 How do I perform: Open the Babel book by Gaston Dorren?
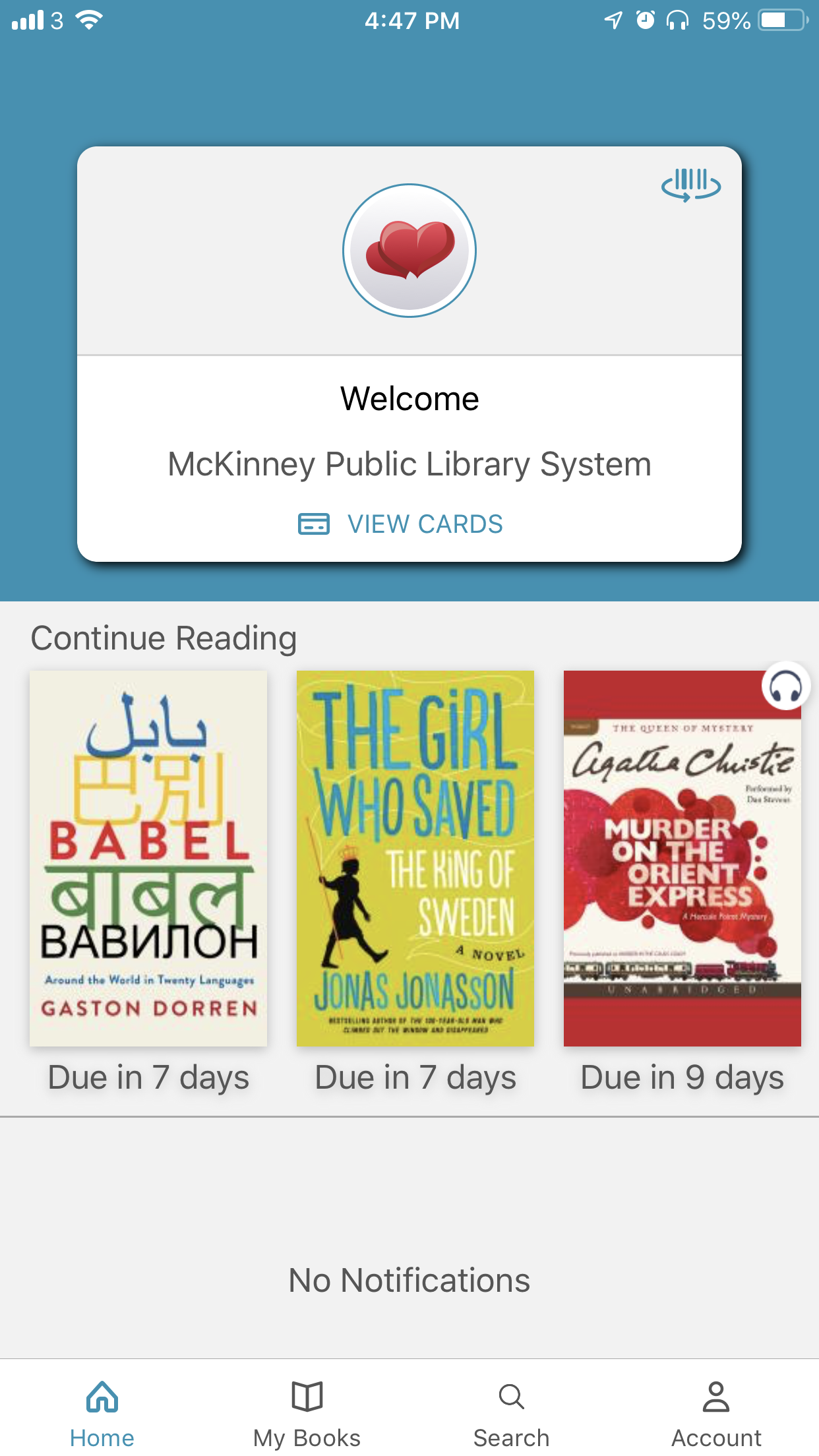148,858
